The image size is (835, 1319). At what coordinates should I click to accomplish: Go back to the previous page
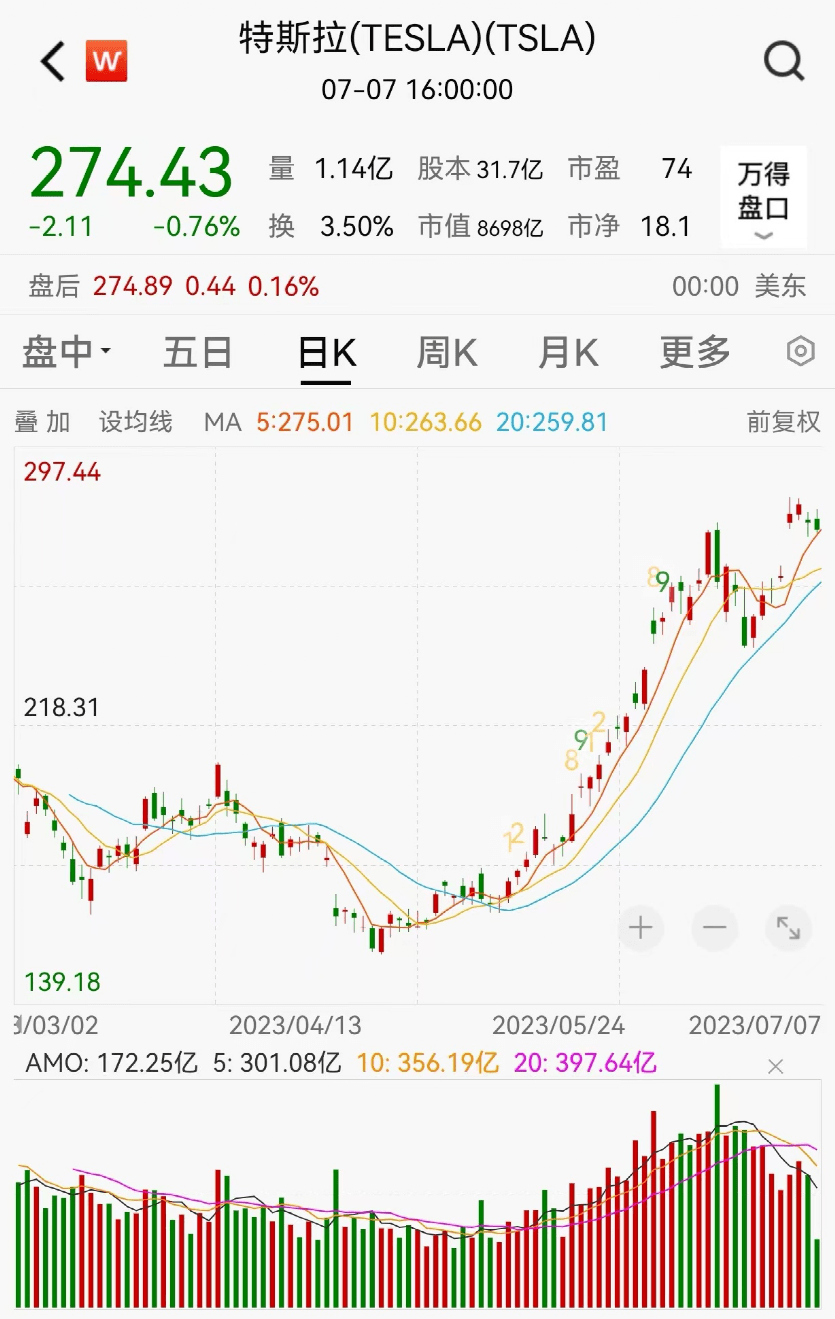[52, 62]
